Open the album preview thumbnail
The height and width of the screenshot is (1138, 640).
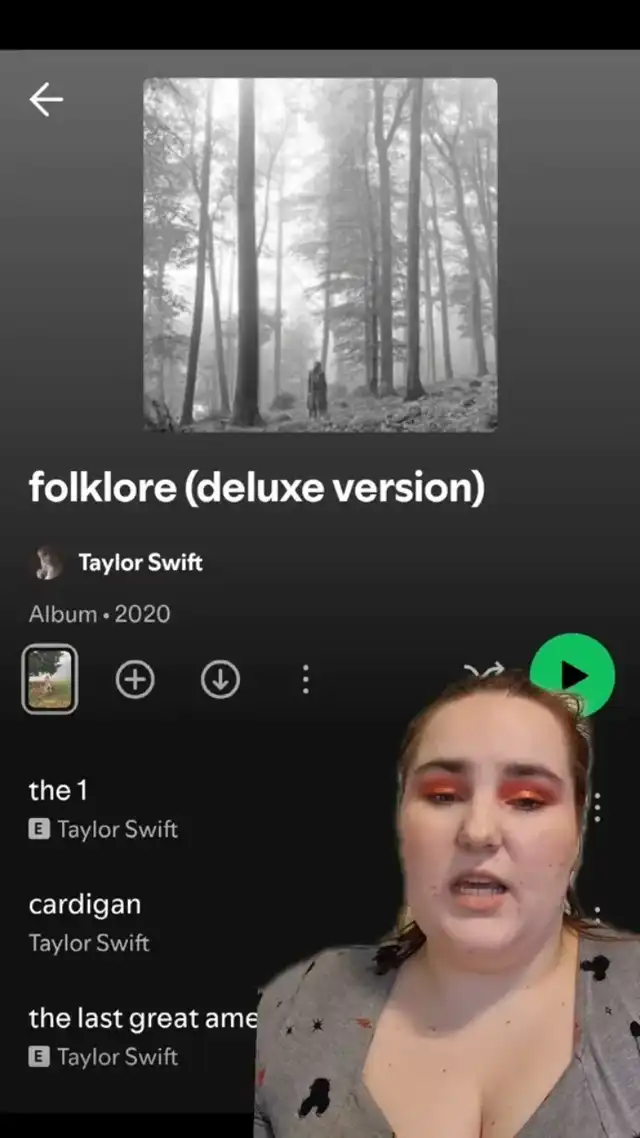click(50, 679)
